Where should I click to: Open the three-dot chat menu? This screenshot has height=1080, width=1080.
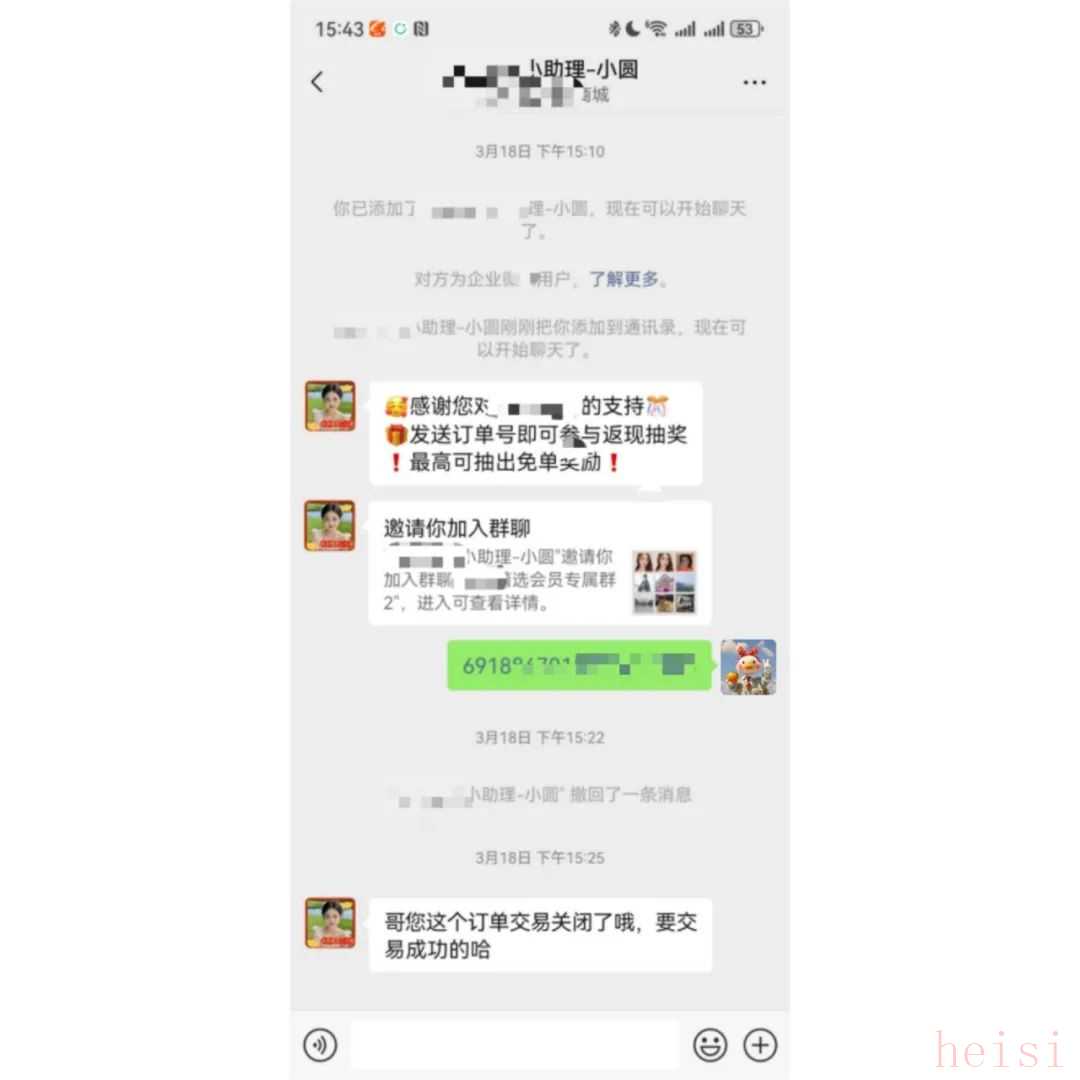click(754, 82)
